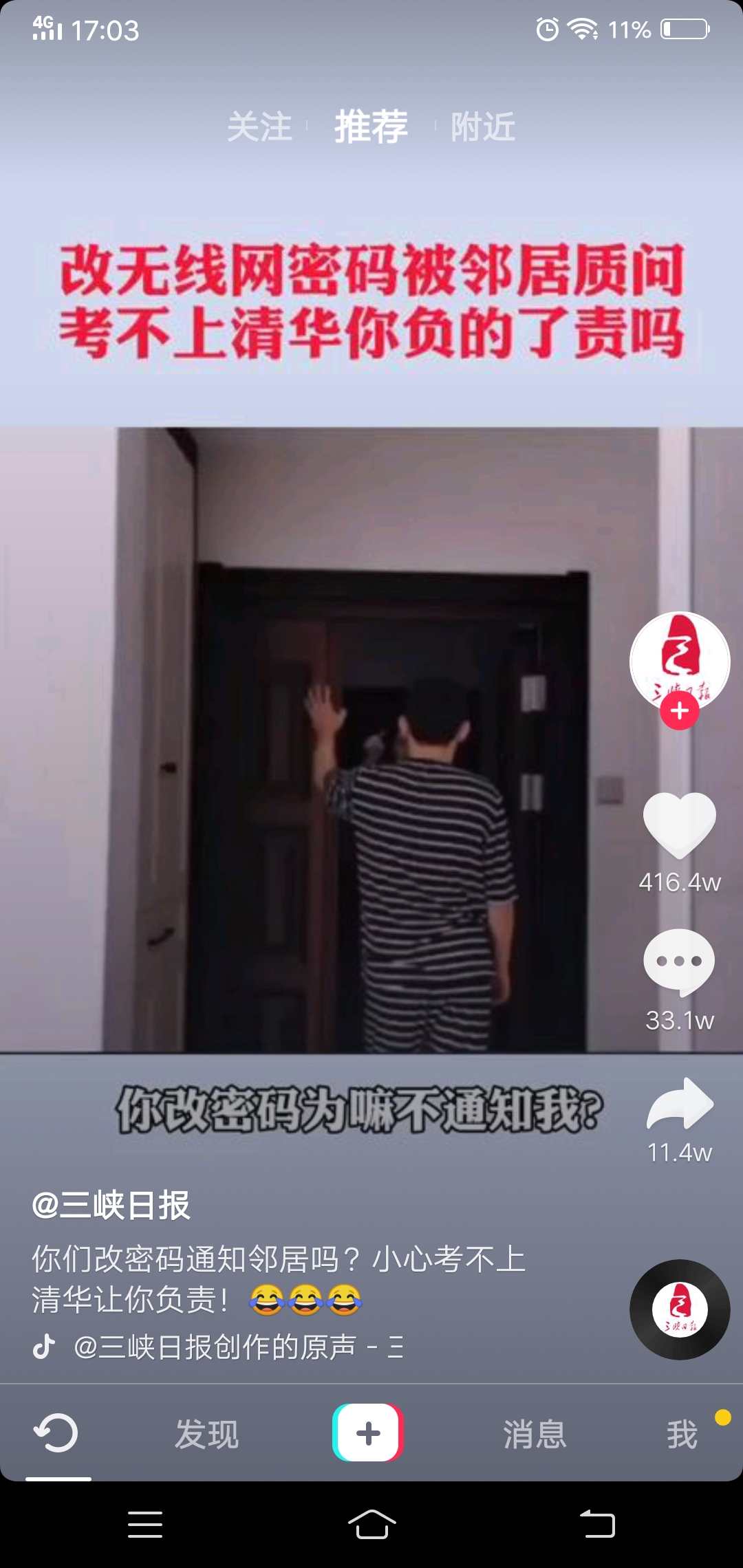Switch to the 我 profile tab
Viewport: 743px width, 1568px height.
(x=682, y=1435)
